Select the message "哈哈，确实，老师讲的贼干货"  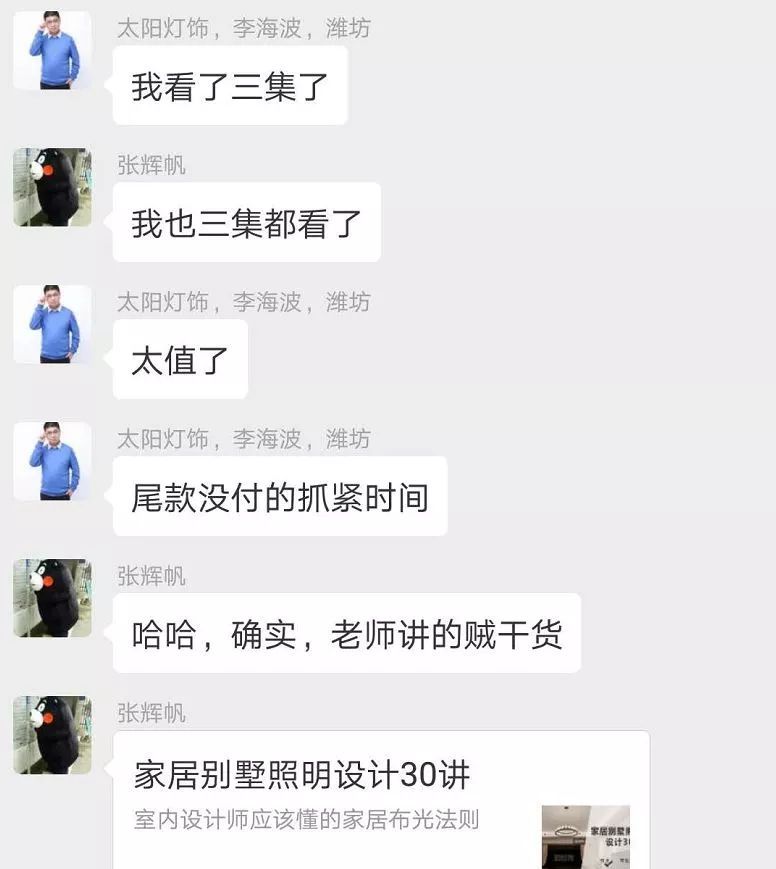(x=347, y=633)
